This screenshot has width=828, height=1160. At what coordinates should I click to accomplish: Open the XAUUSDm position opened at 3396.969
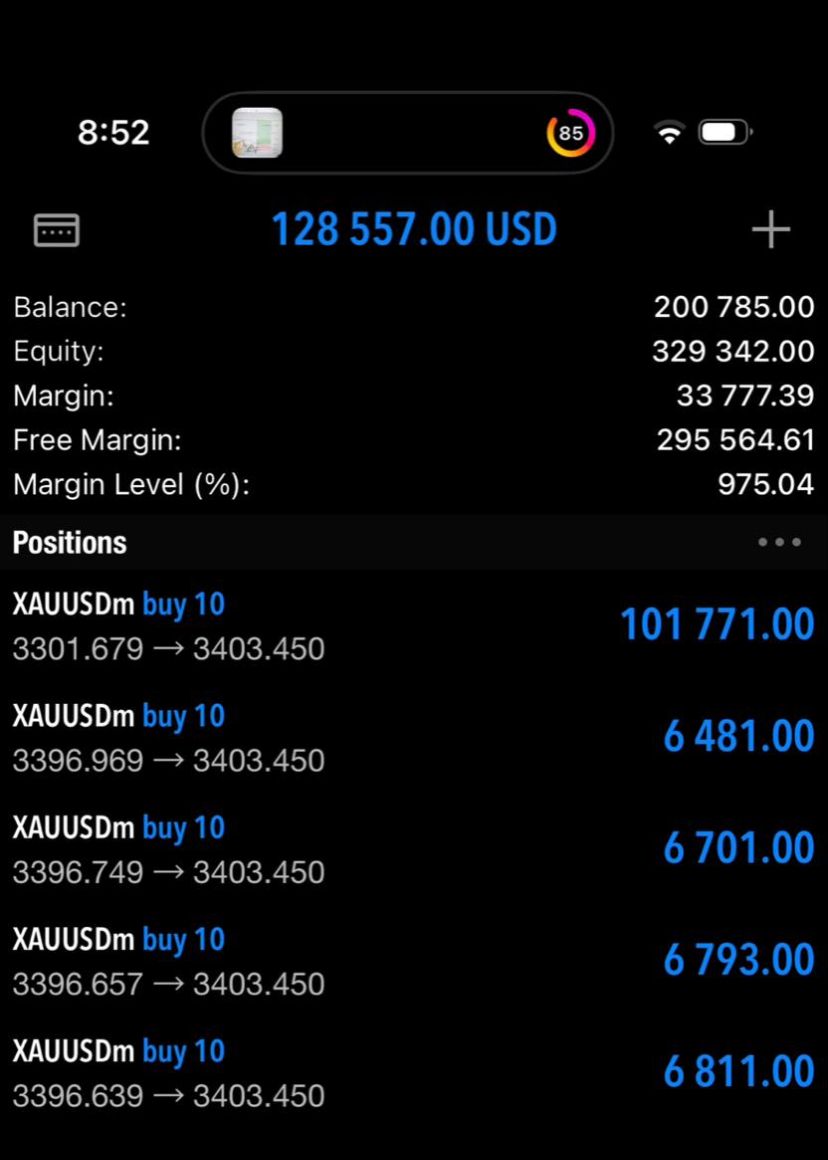414,738
